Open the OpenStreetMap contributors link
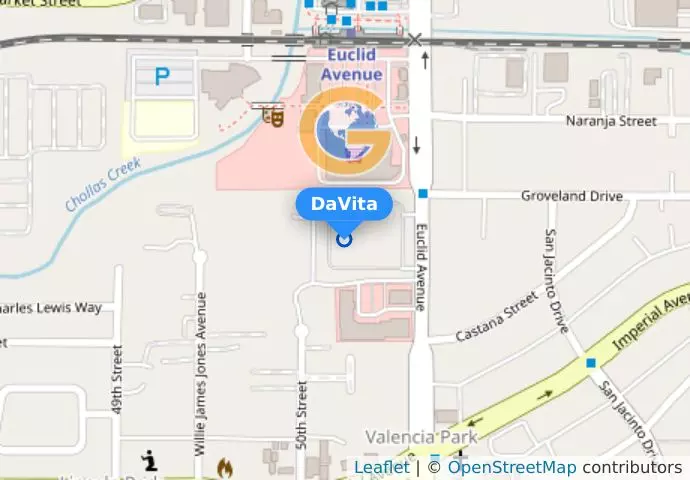The height and width of the screenshot is (480, 690). tap(511, 467)
